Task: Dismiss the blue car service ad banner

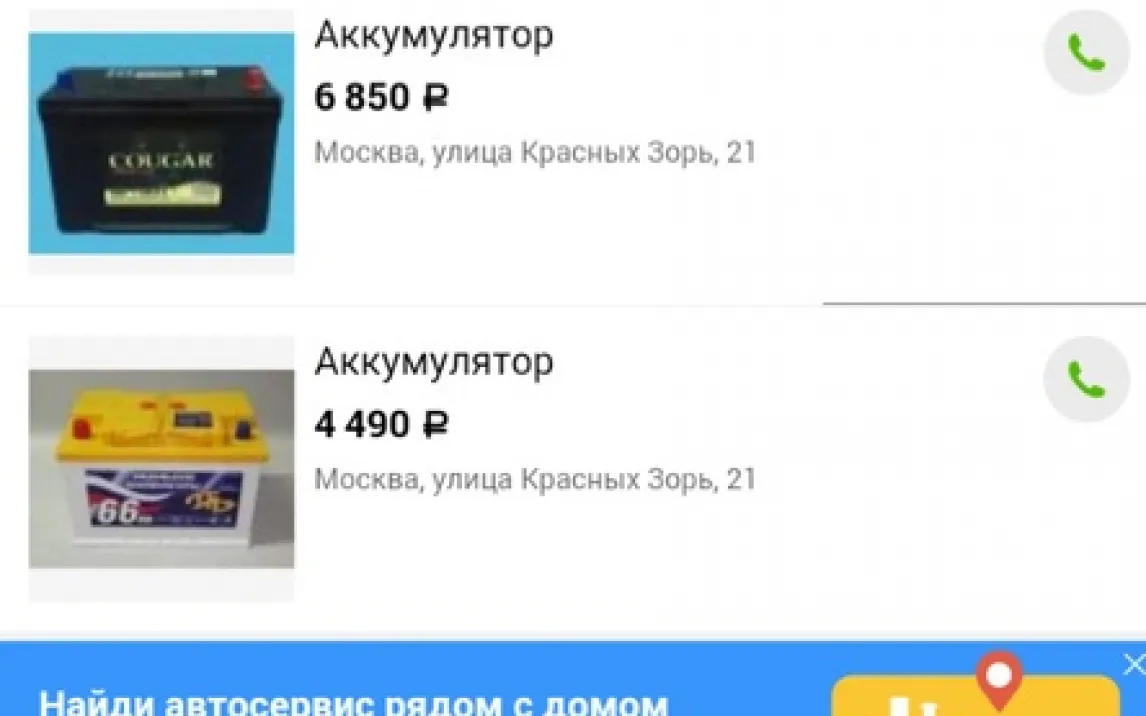Action: coord(1133,664)
